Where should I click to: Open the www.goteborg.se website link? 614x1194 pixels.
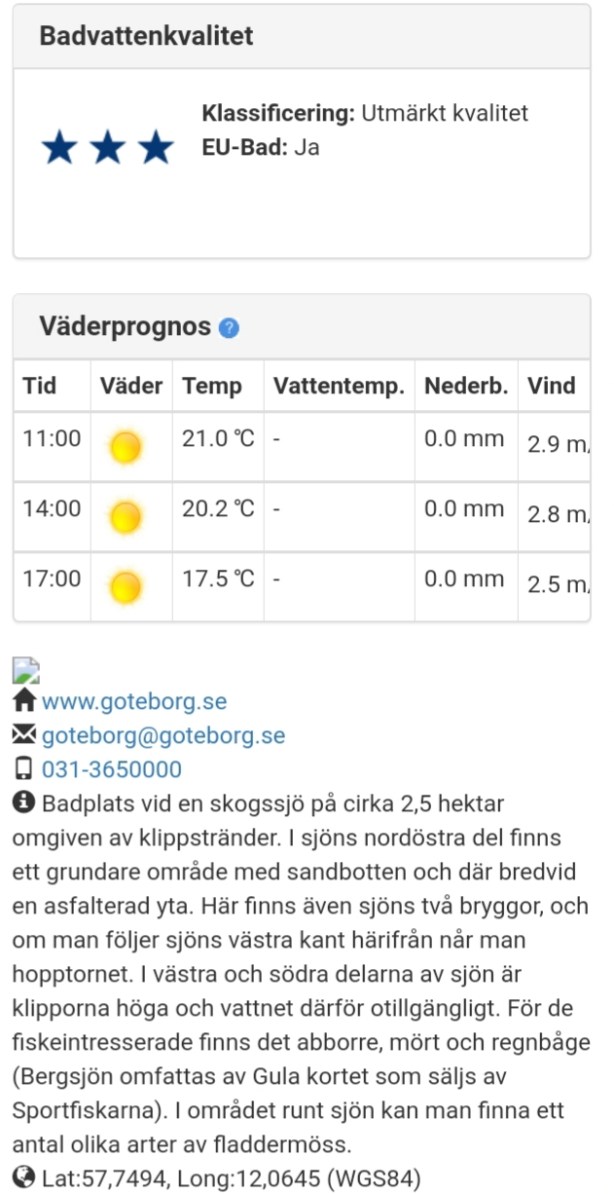tap(134, 701)
